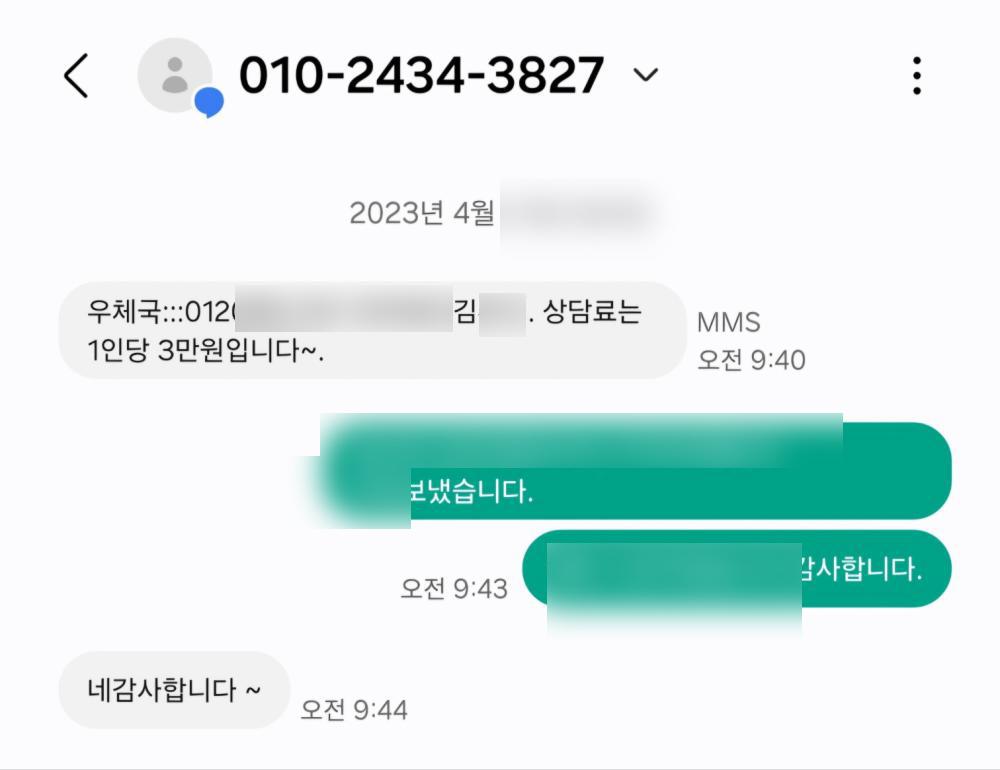The image size is (1000, 770).
Task: Go back to the message list
Action: [x=76, y=76]
